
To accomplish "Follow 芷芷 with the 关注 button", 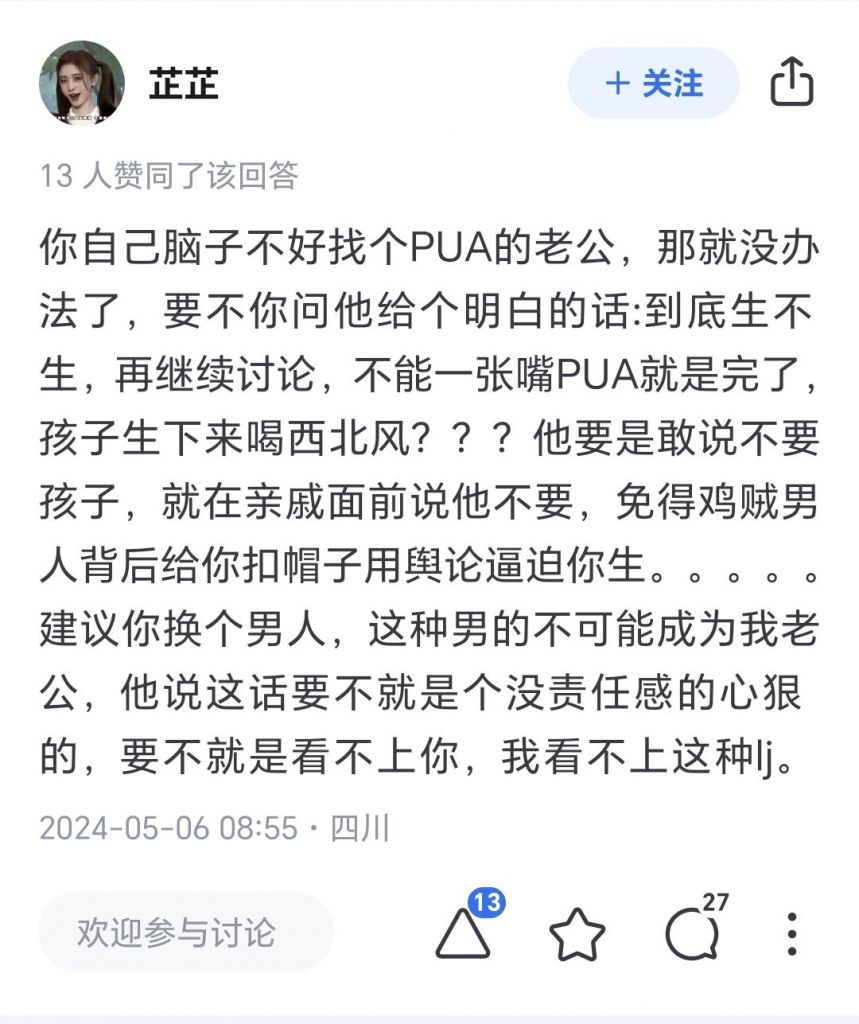I will (654, 83).
